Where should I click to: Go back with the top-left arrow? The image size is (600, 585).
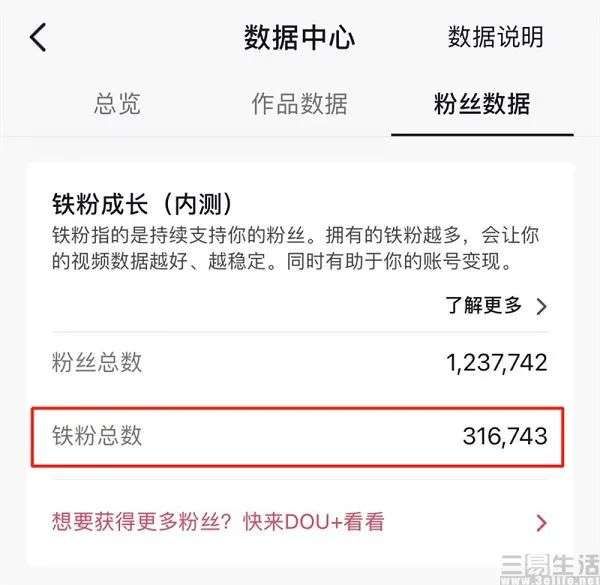tap(38, 38)
